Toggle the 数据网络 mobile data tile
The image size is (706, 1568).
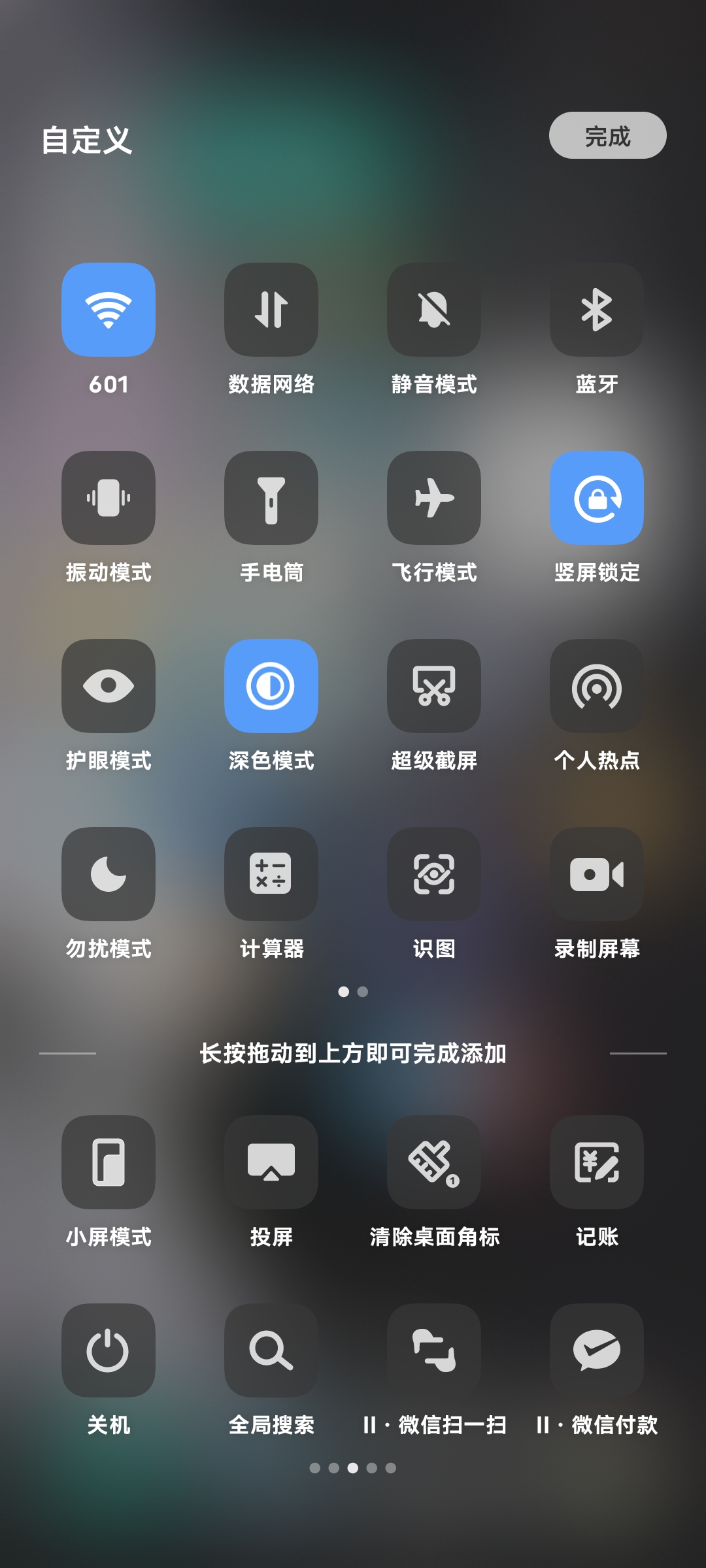pos(271,310)
